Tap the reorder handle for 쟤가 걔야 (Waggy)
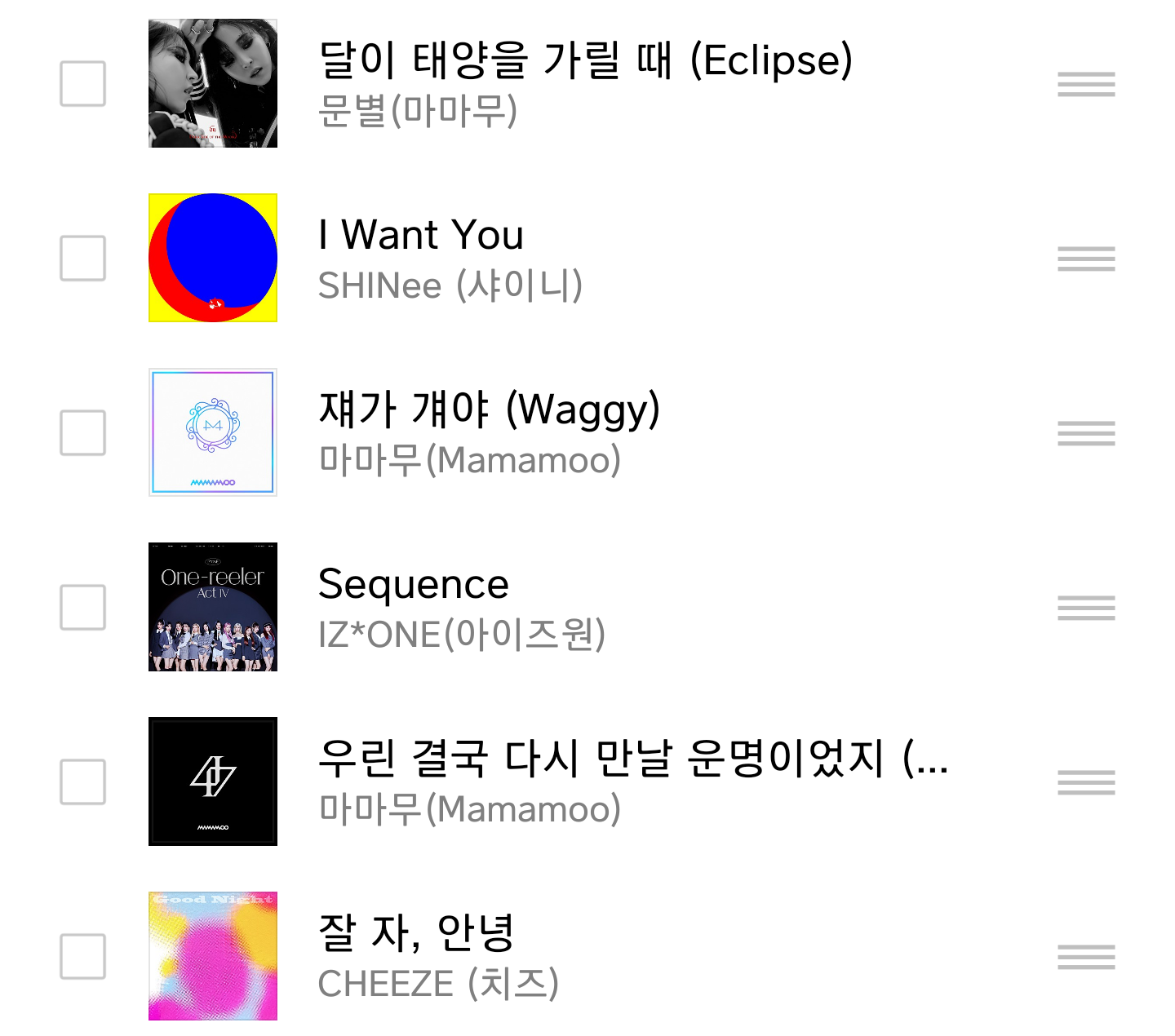 click(x=1086, y=432)
